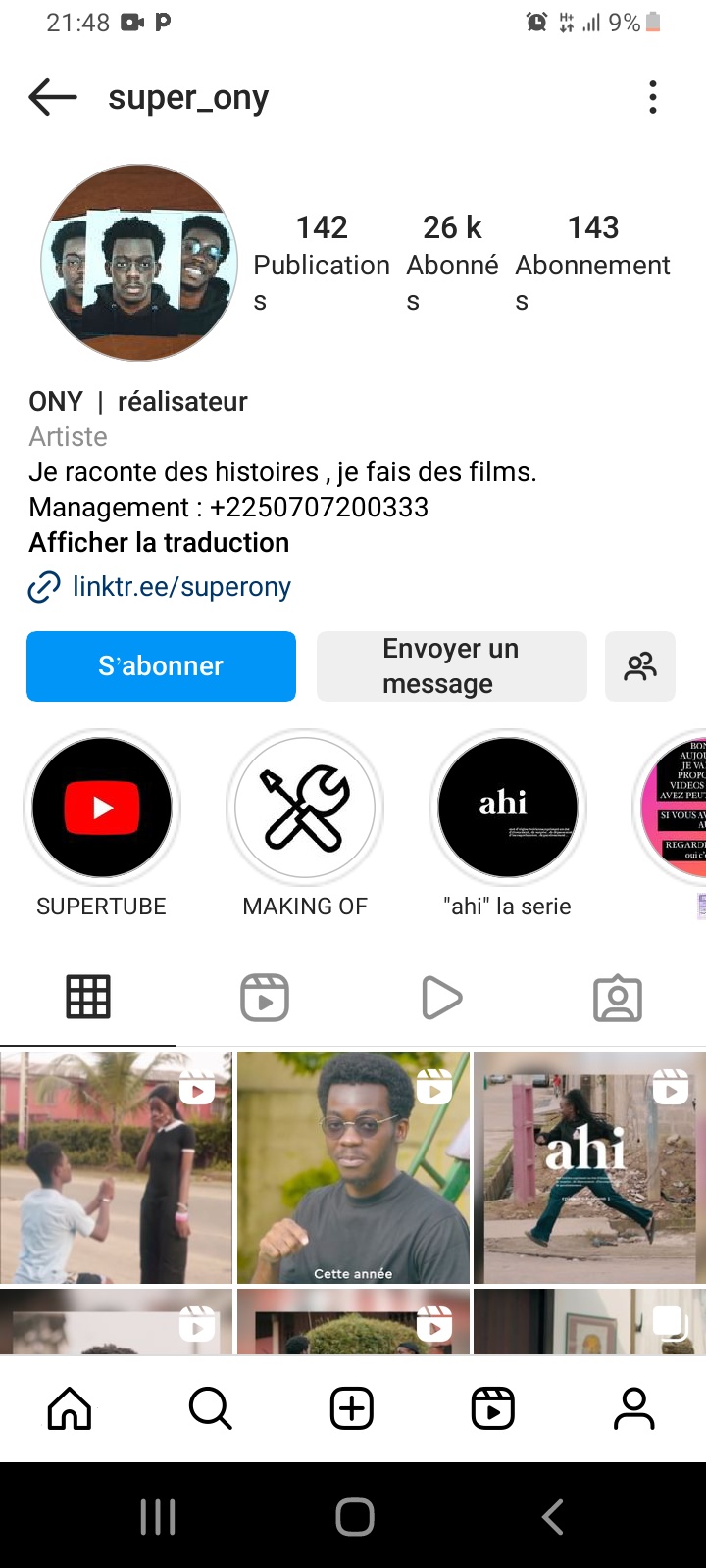
Task: Open the ahi poster reel
Action: pyautogui.click(x=589, y=1167)
